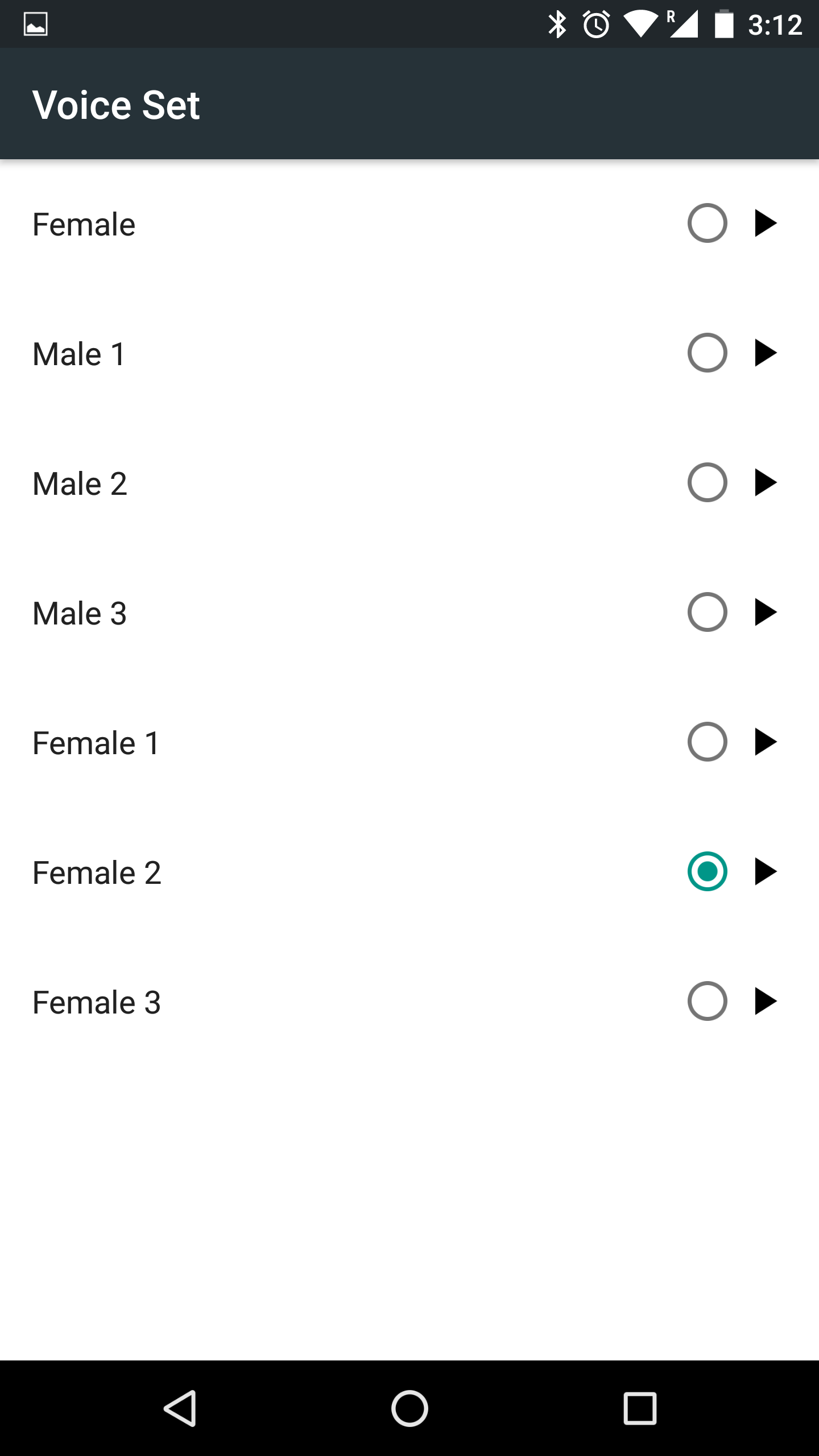
Task: Tap the selected Female 2 radio button
Action: click(707, 871)
